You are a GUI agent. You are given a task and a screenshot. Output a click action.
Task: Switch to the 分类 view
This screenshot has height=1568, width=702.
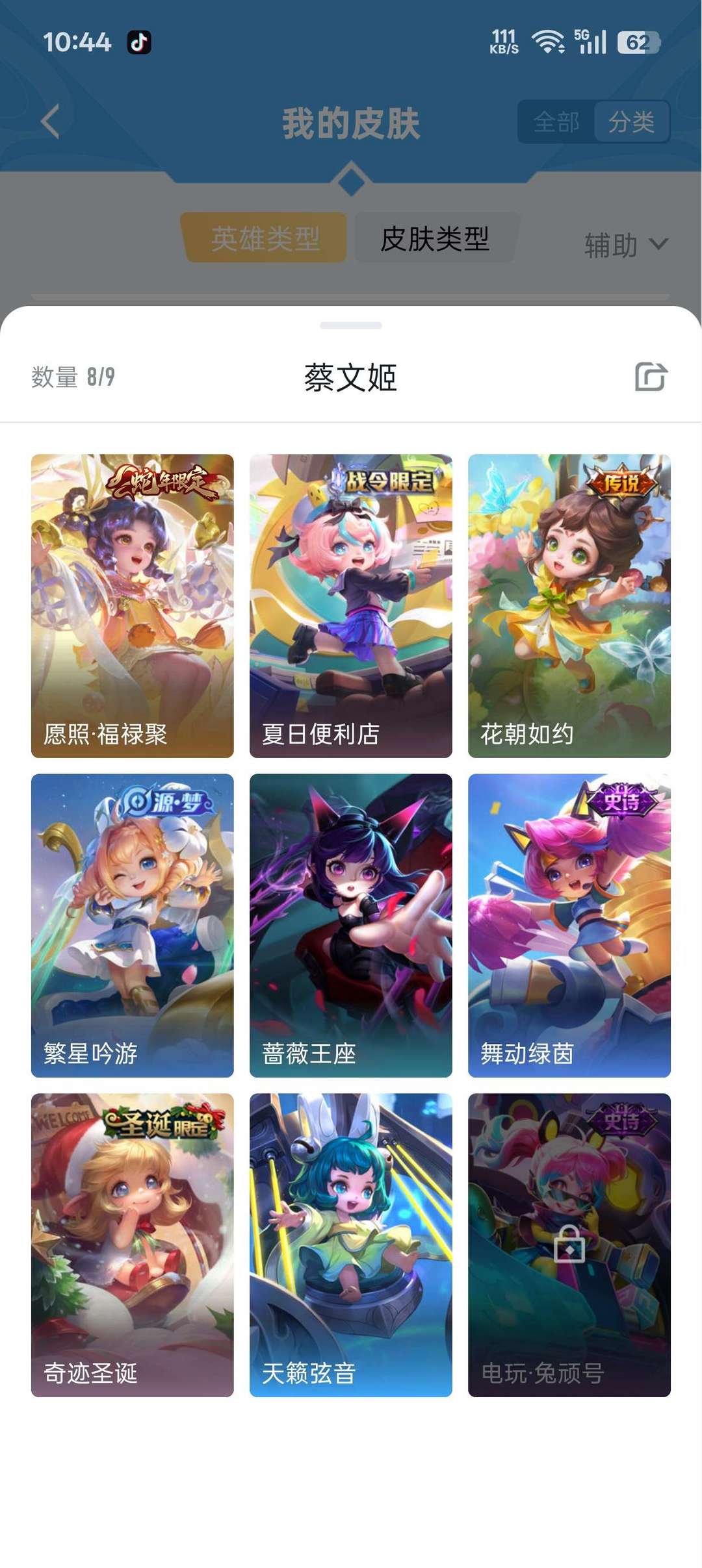[631, 121]
